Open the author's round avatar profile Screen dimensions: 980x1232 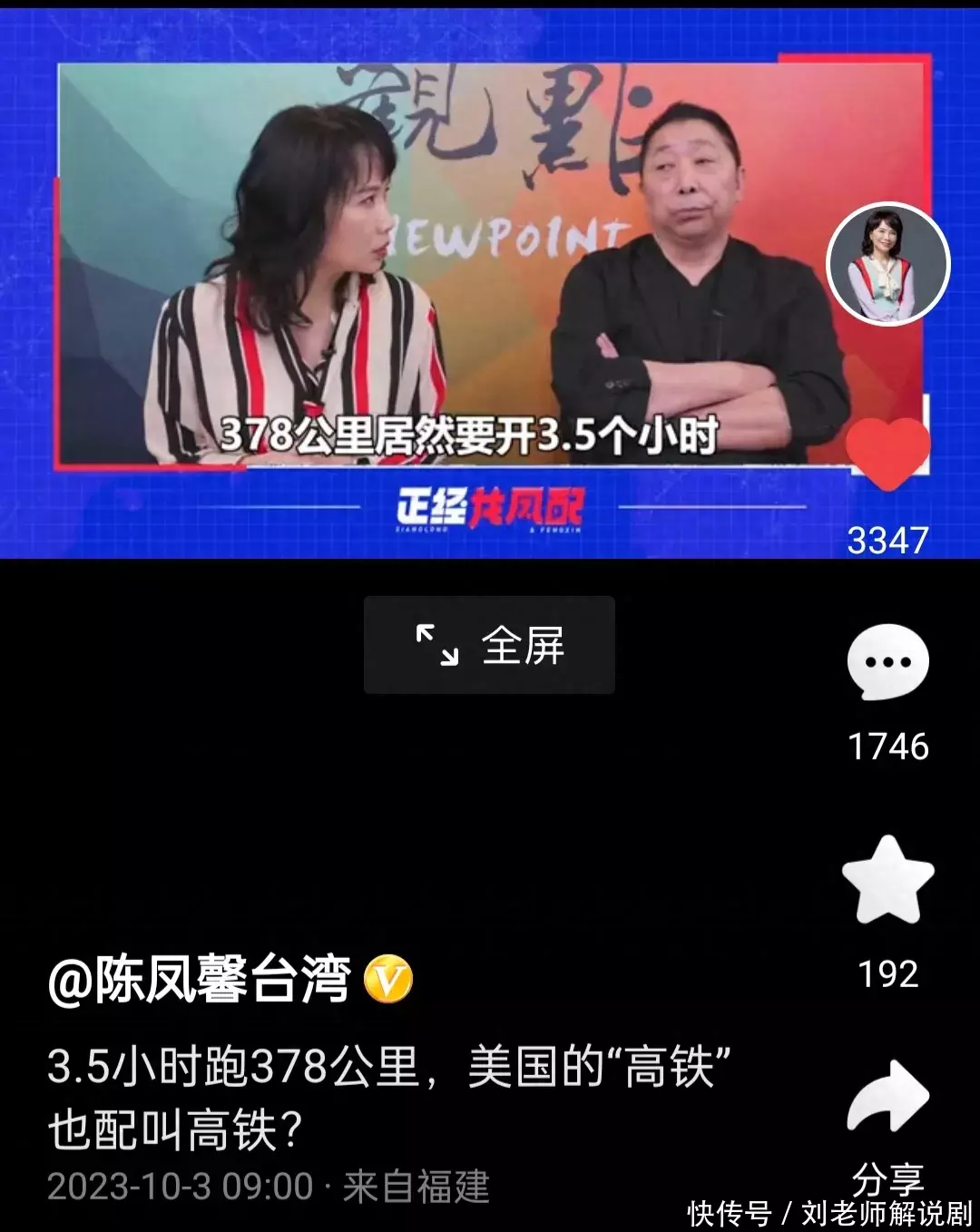[887, 264]
